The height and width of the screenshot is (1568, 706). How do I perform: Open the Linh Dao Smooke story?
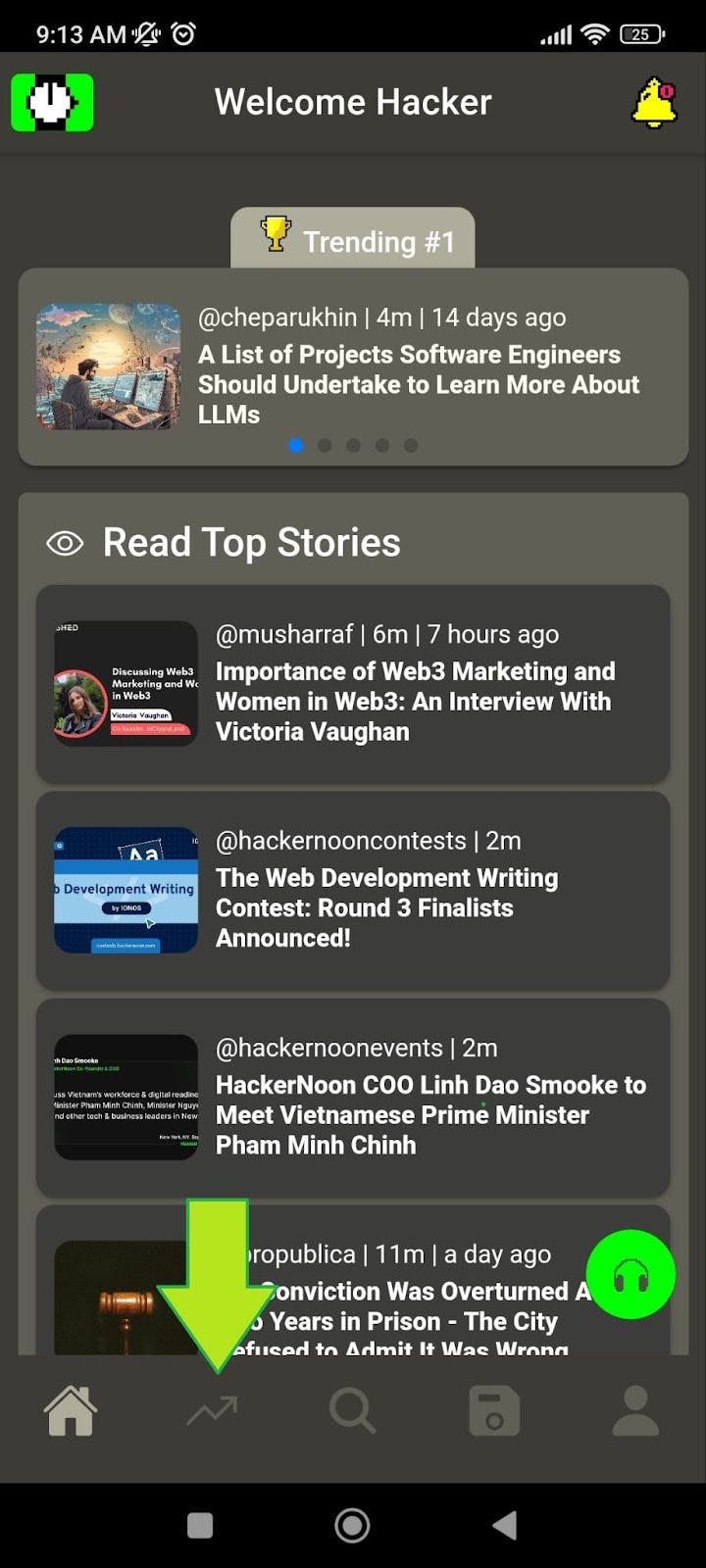[429, 1114]
